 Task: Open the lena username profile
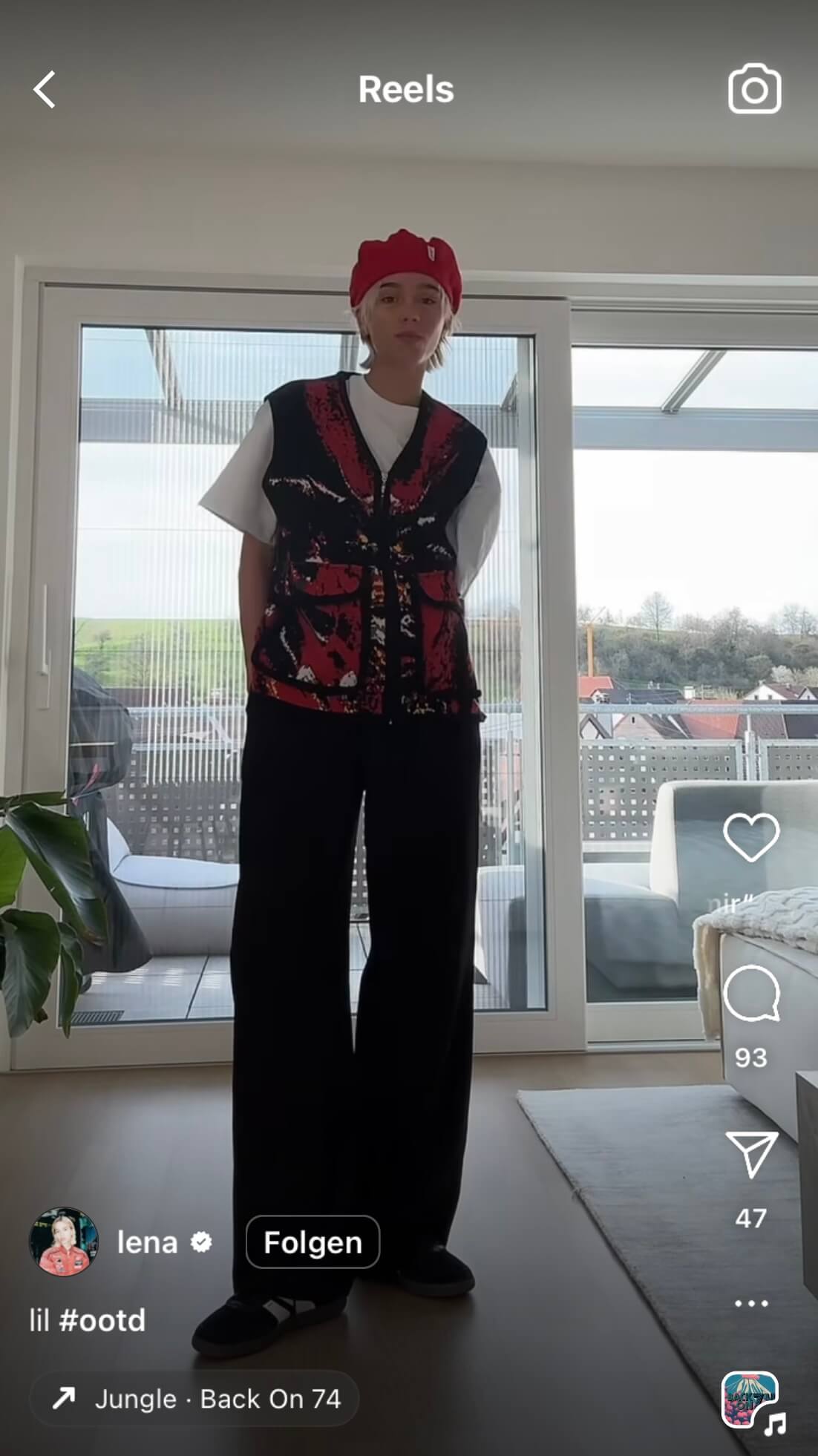tap(147, 1242)
